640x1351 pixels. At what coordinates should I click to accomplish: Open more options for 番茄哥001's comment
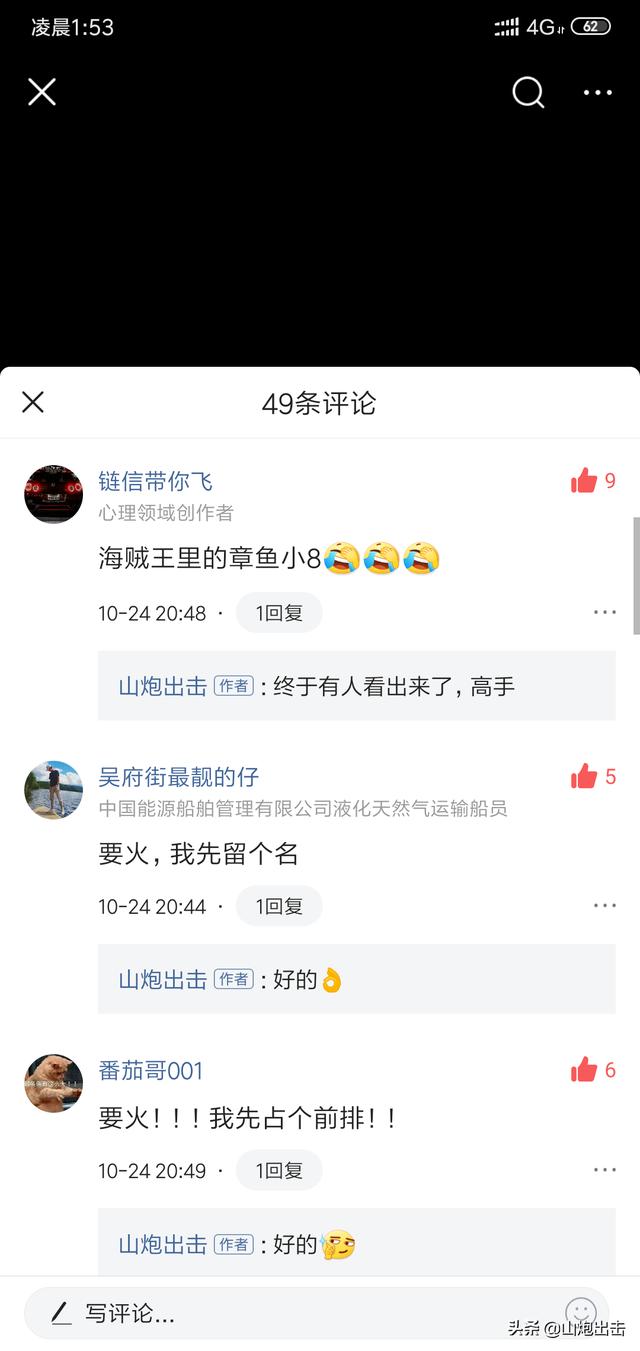click(605, 1169)
